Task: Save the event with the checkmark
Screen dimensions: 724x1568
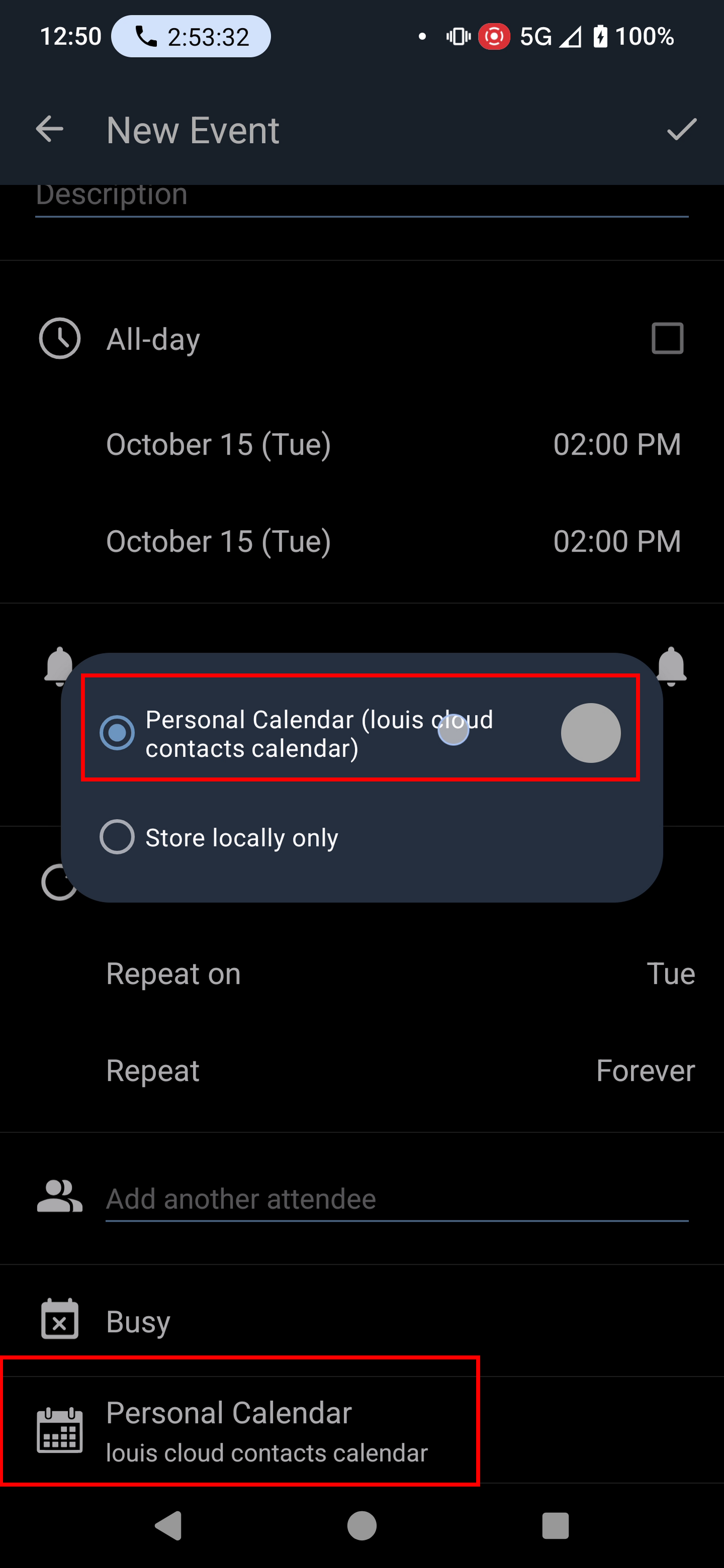Action: click(x=682, y=130)
